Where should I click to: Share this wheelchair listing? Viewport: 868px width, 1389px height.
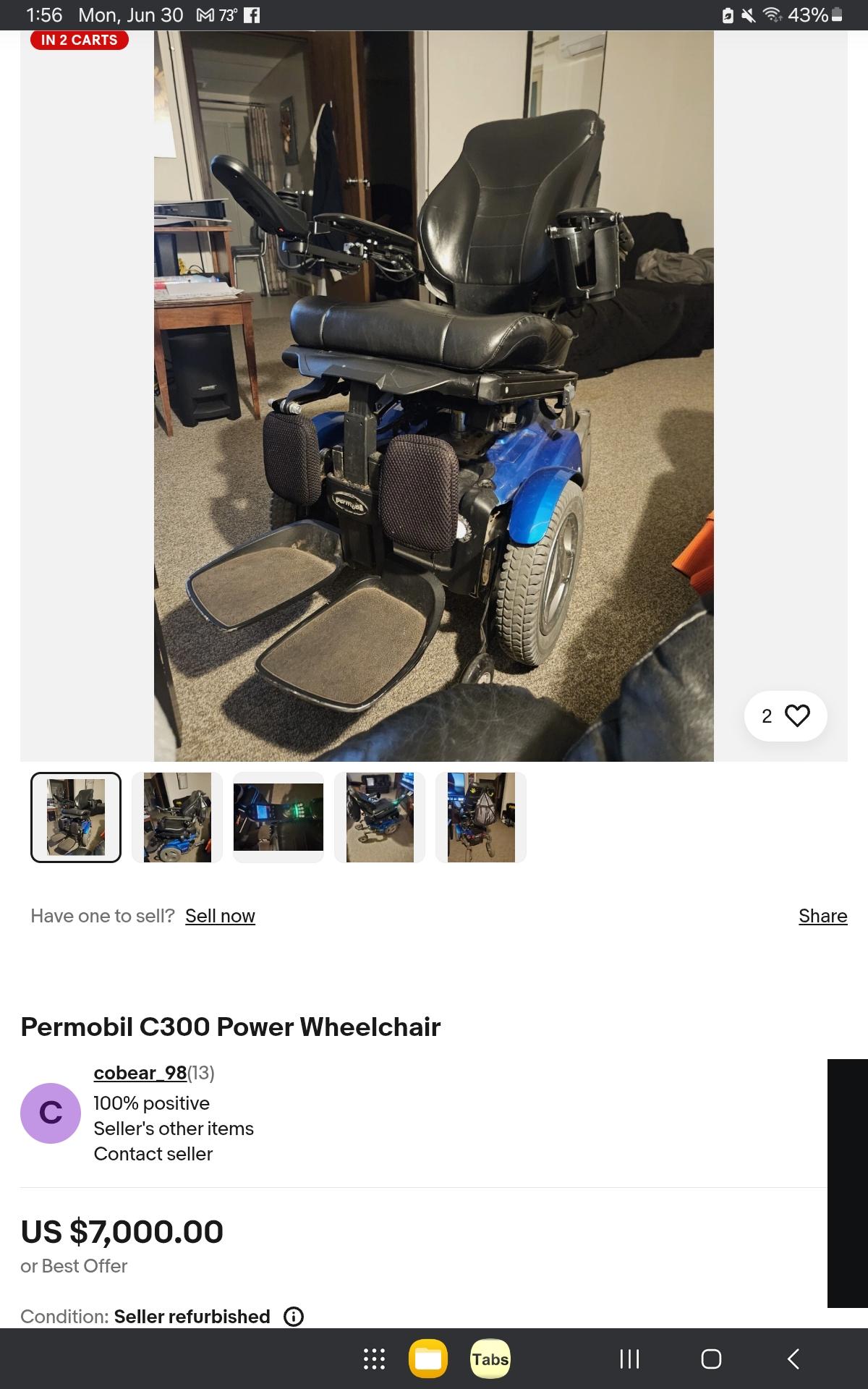pos(822,916)
